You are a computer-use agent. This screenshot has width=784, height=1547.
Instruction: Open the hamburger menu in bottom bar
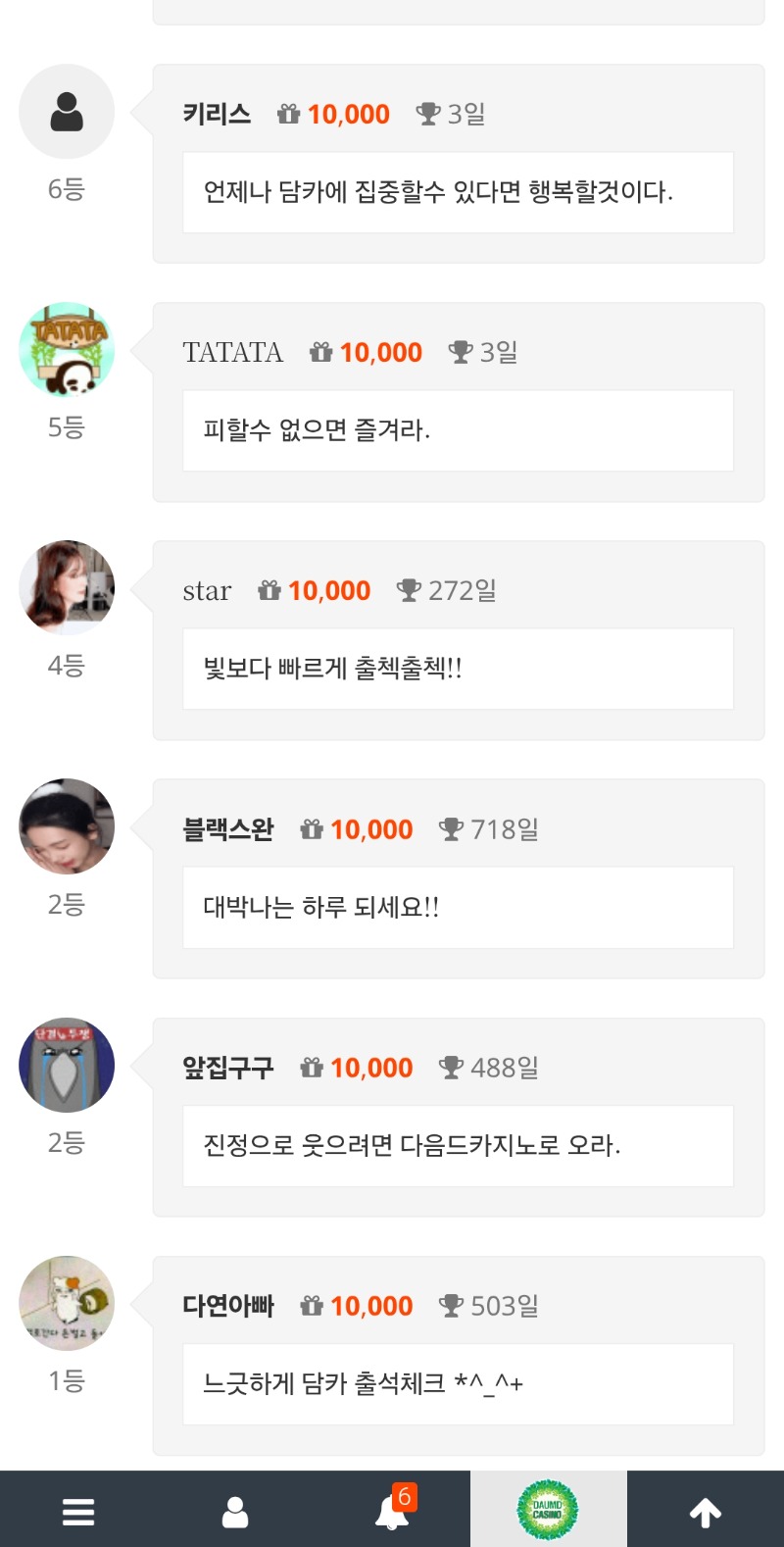77,1512
